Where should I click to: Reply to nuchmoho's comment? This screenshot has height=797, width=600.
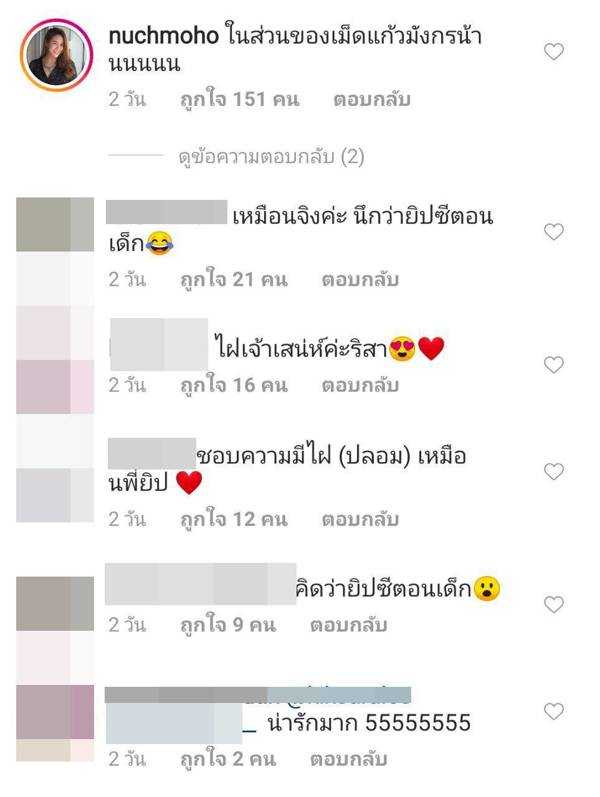371,100
